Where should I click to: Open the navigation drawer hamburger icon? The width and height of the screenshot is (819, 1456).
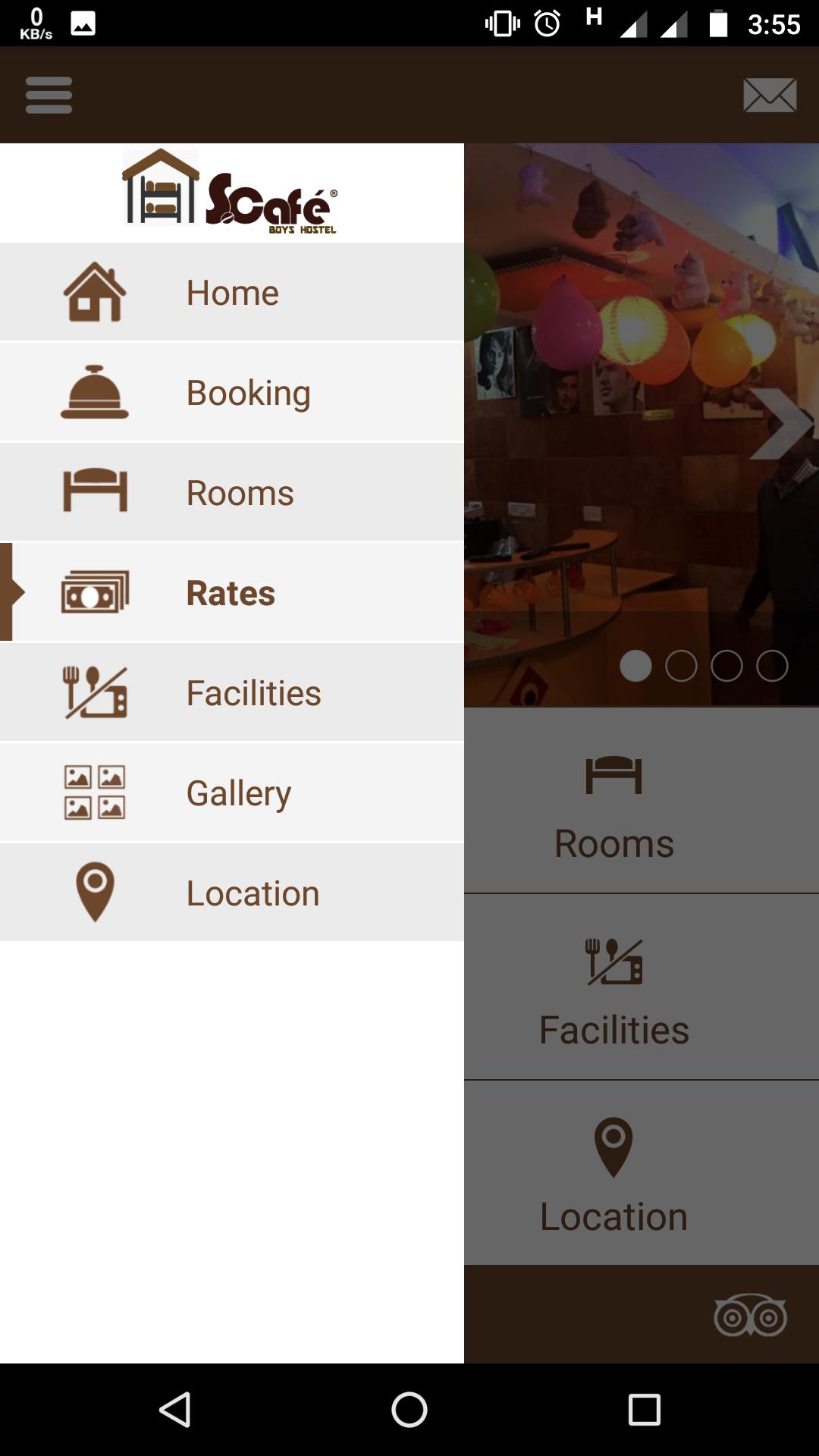[48, 95]
